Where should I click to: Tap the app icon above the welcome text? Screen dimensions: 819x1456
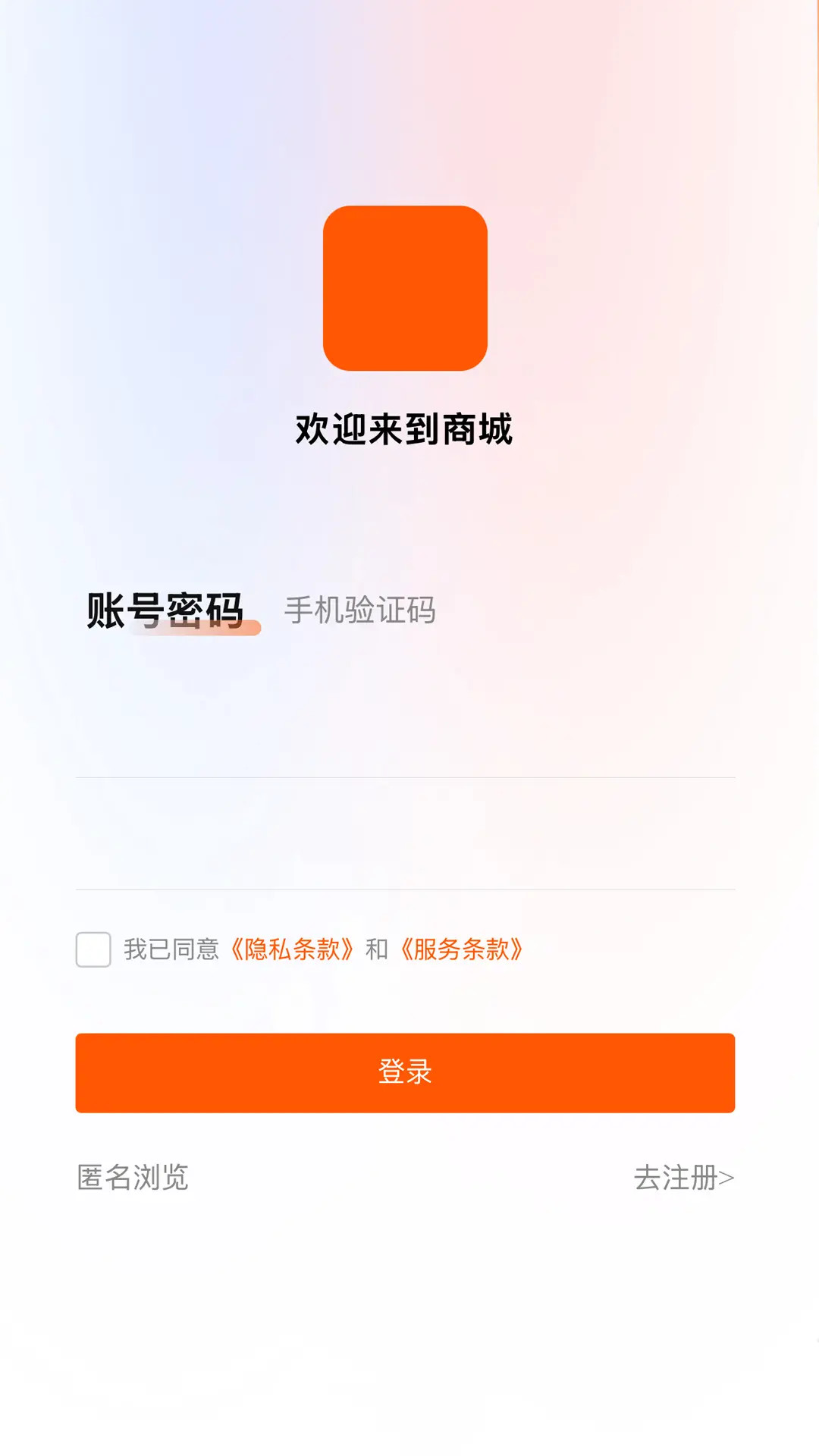[405, 287]
